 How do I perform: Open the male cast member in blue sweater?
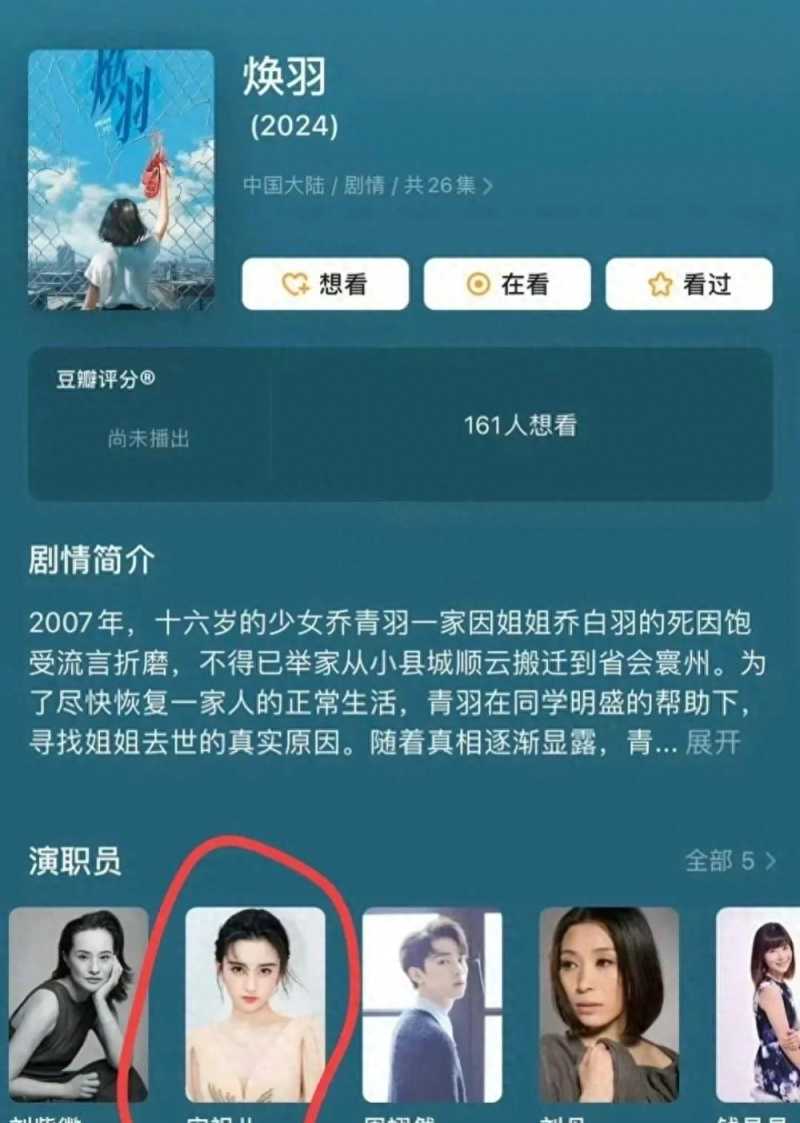click(x=432, y=1005)
